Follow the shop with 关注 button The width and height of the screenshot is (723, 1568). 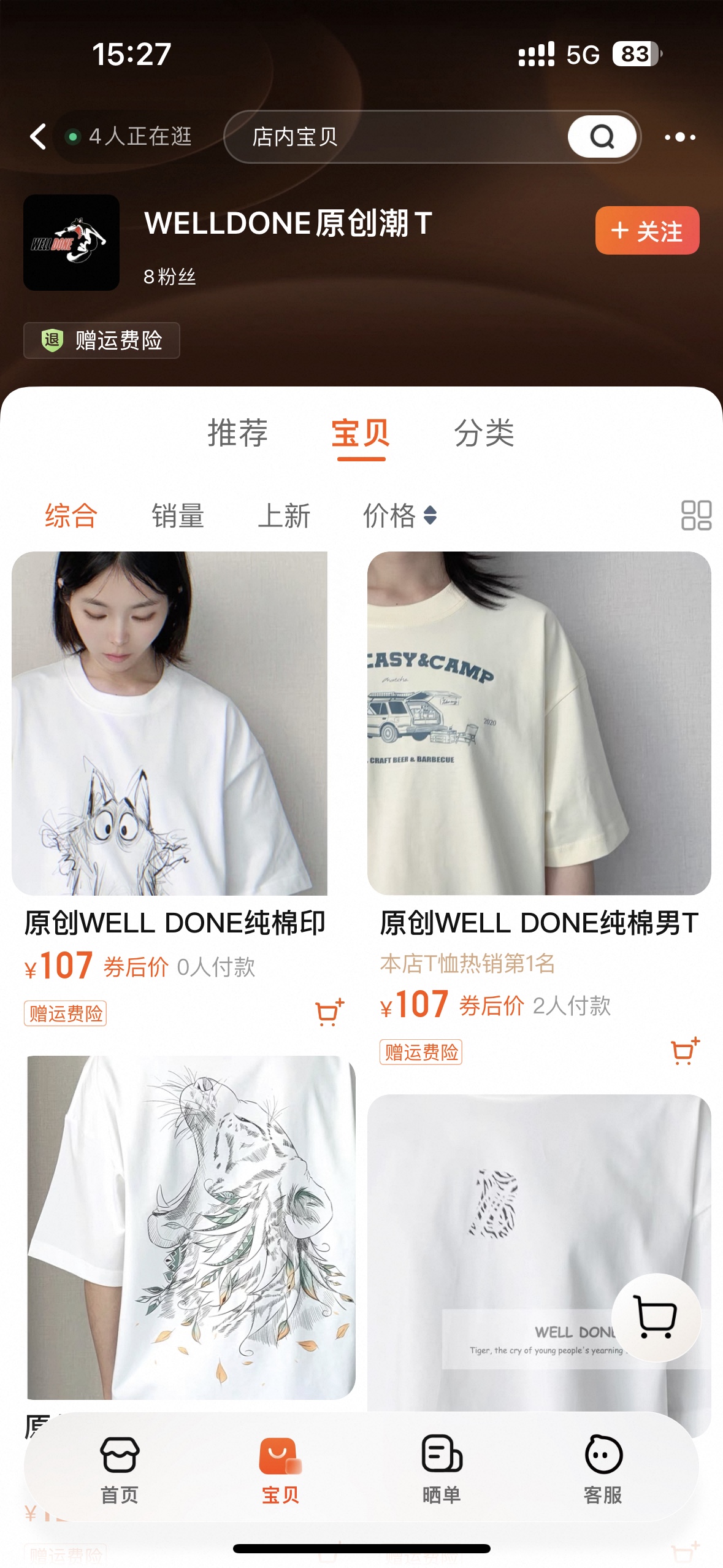pyautogui.click(x=647, y=231)
